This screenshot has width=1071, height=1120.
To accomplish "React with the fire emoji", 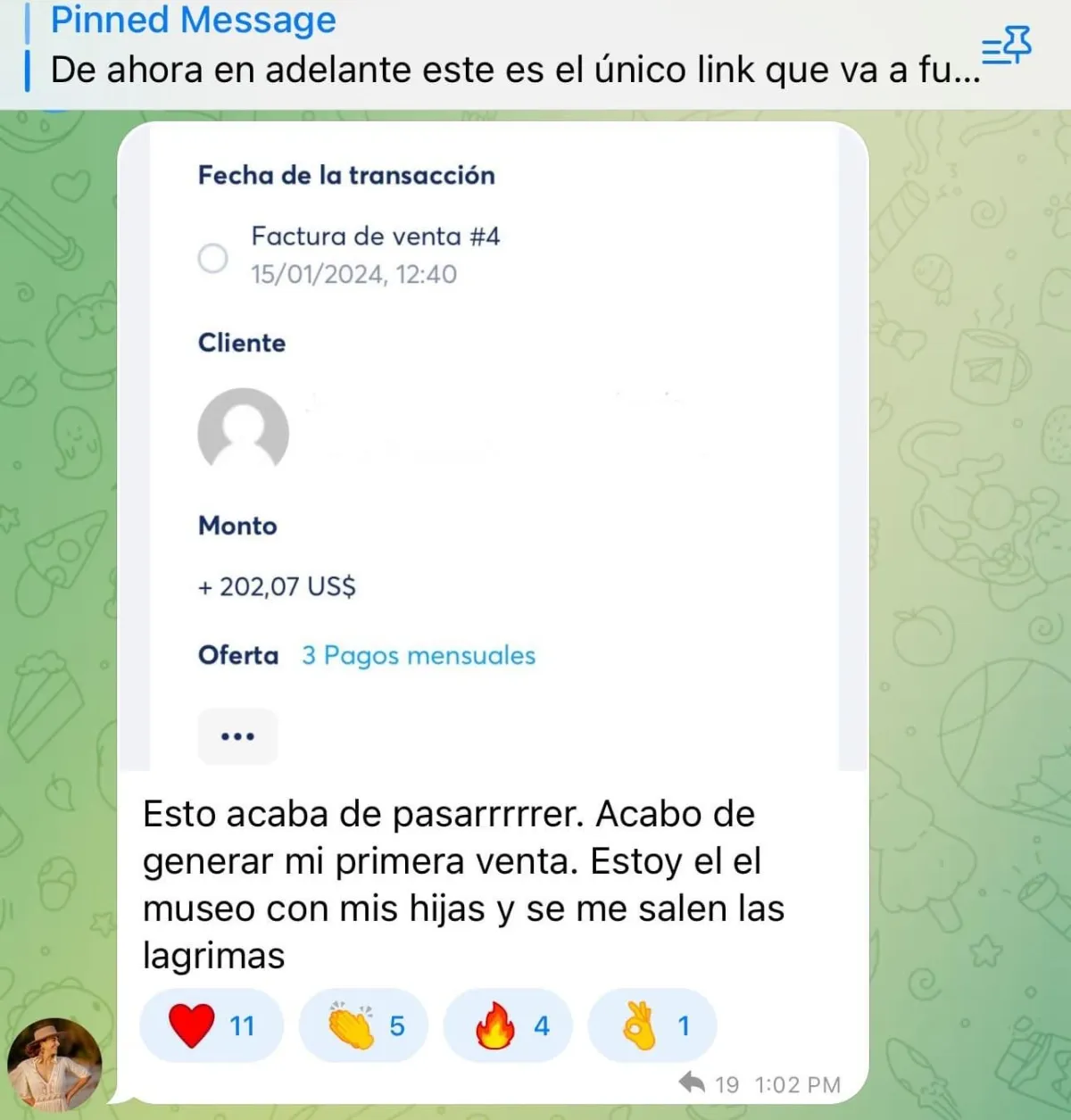I will (x=508, y=1025).
